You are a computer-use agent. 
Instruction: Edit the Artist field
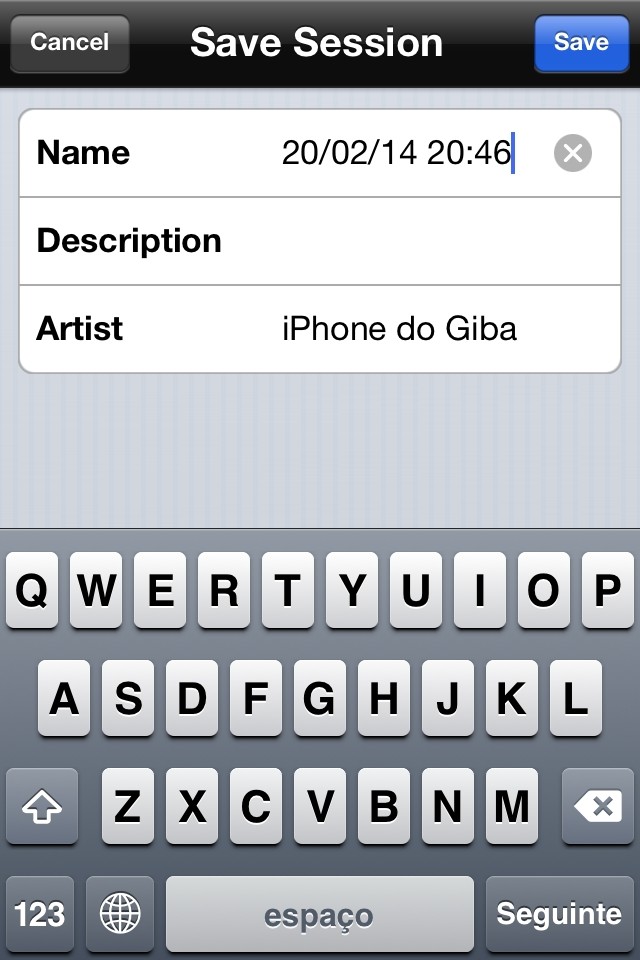pos(400,329)
